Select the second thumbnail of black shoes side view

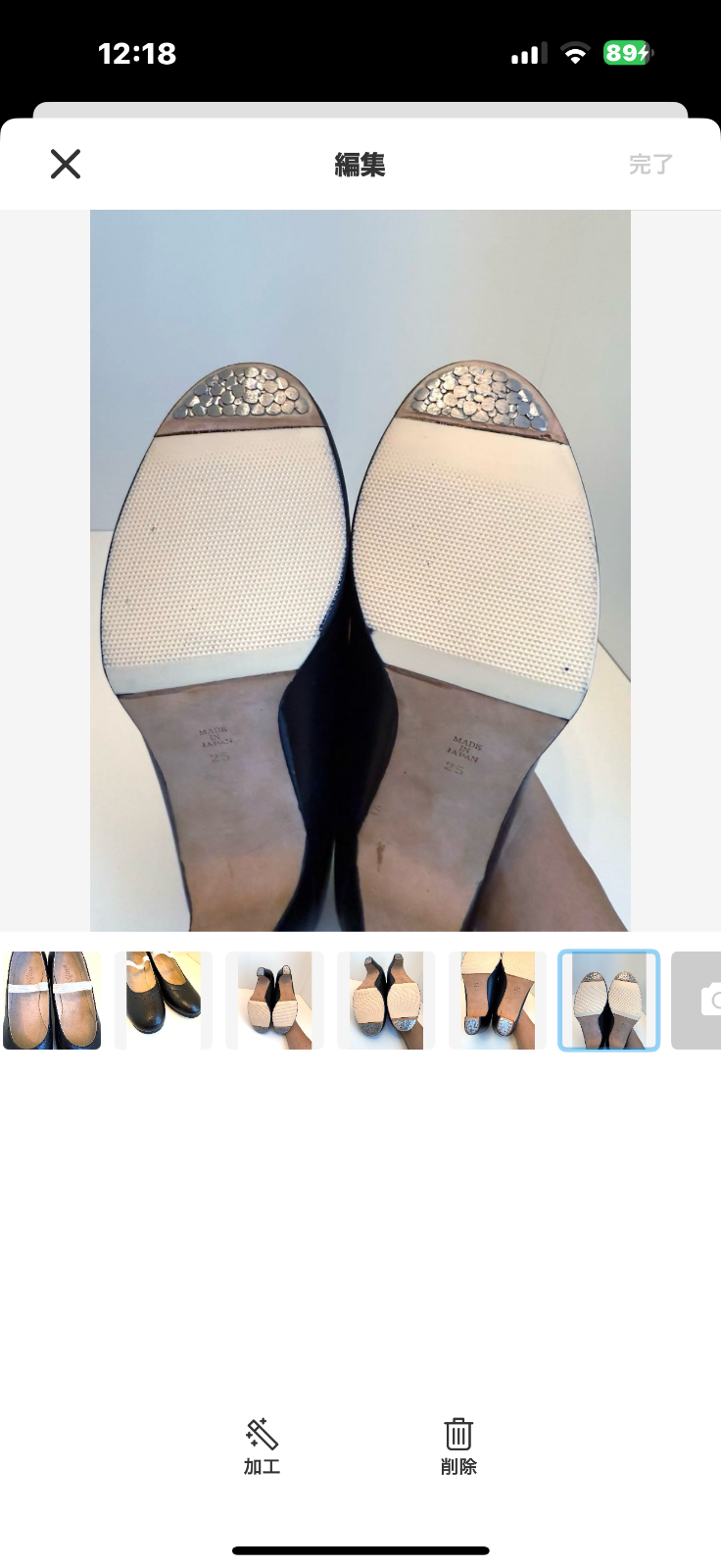(164, 1001)
